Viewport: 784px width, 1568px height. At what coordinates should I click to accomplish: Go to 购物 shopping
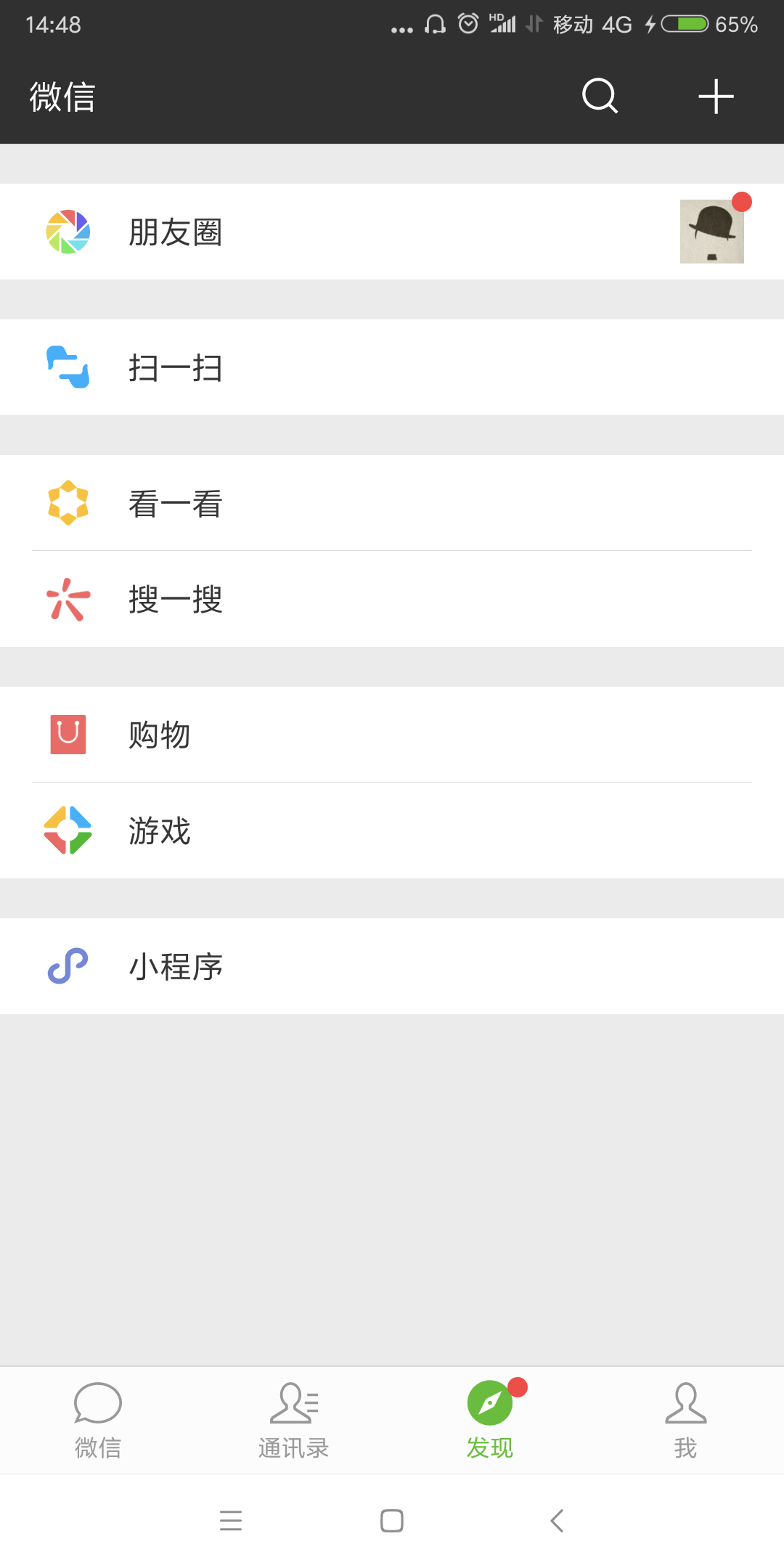click(x=392, y=735)
